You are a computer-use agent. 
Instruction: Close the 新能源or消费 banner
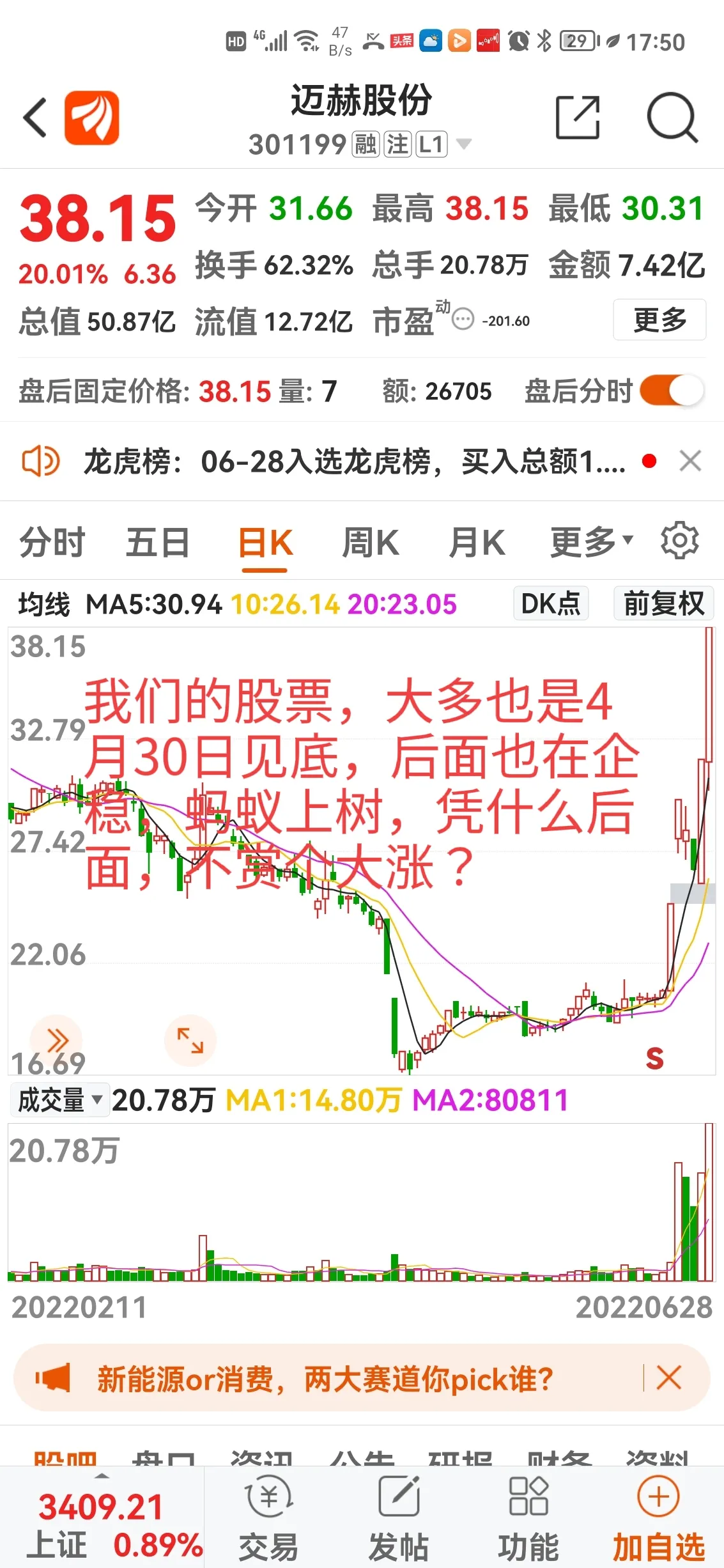(x=669, y=1378)
